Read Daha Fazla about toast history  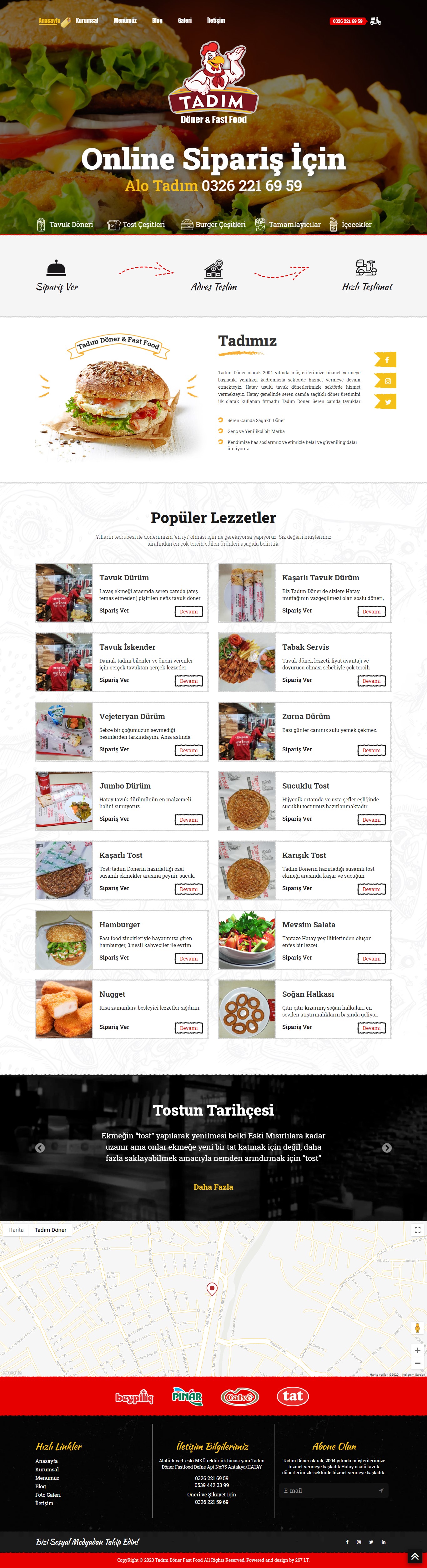213,1186
